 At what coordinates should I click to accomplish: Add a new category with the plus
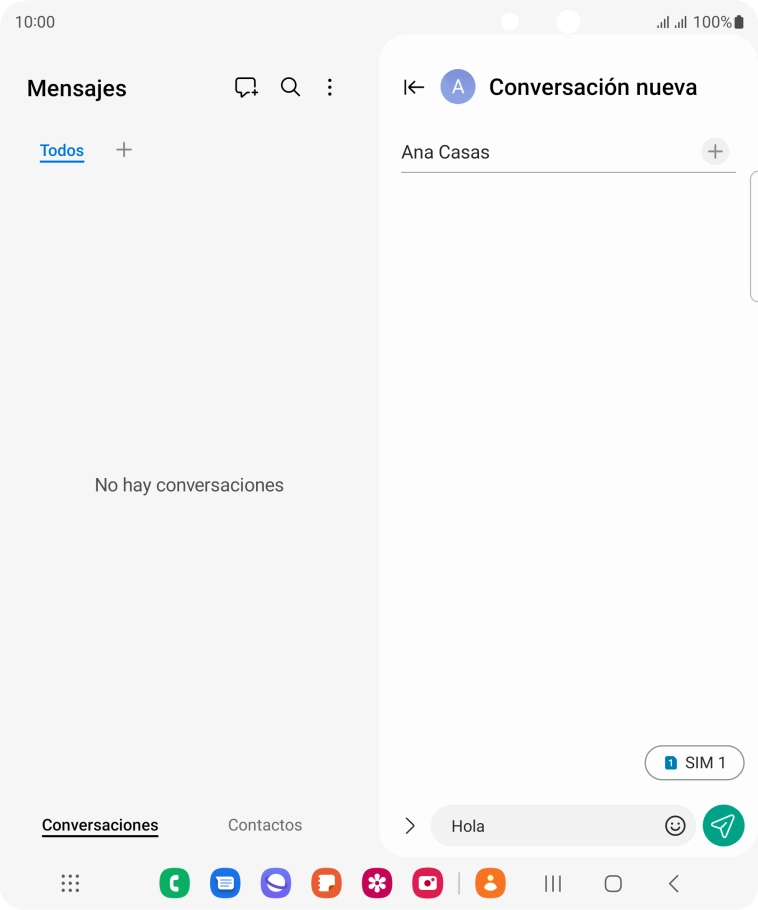pos(123,149)
